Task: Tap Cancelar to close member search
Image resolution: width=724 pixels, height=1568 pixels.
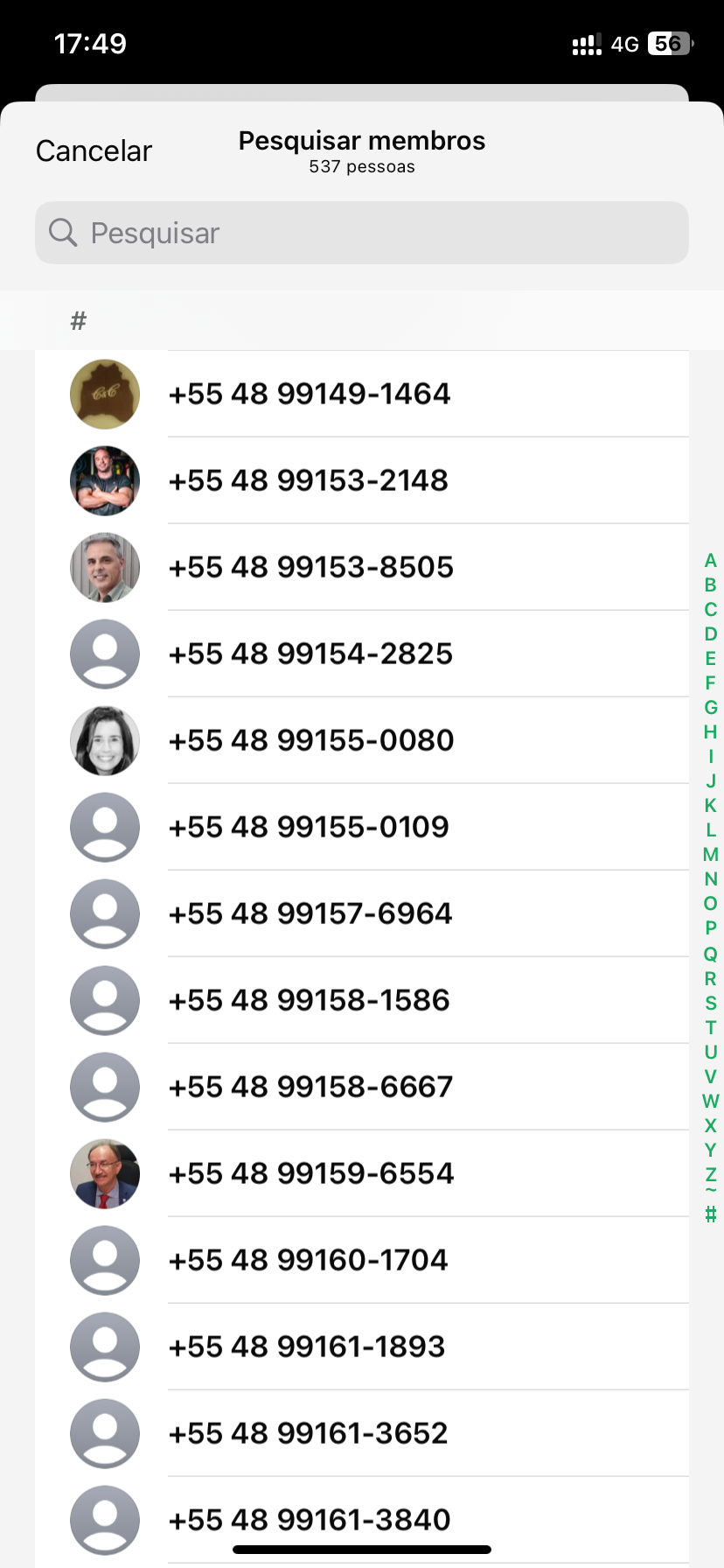Action: point(94,151)
